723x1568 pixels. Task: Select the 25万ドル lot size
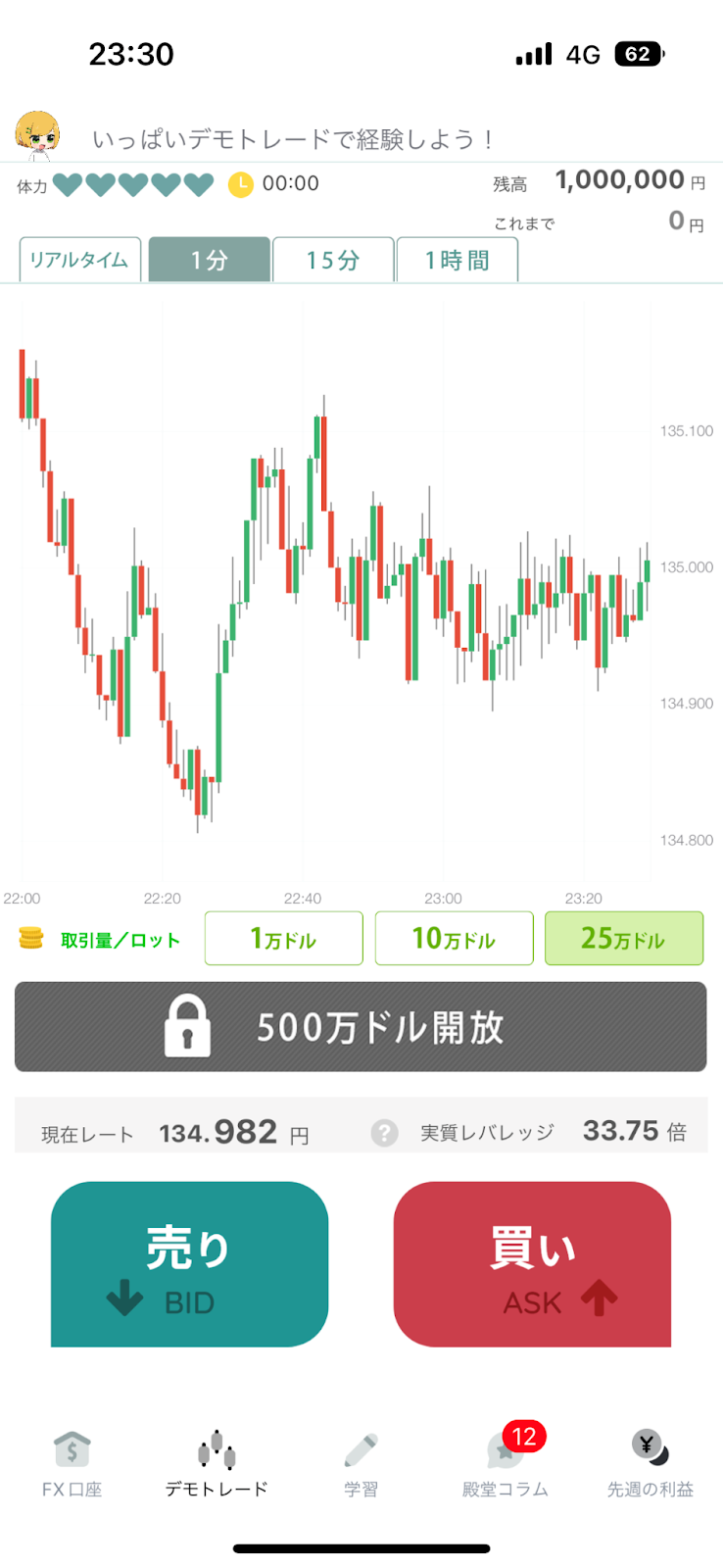(623, 938)
